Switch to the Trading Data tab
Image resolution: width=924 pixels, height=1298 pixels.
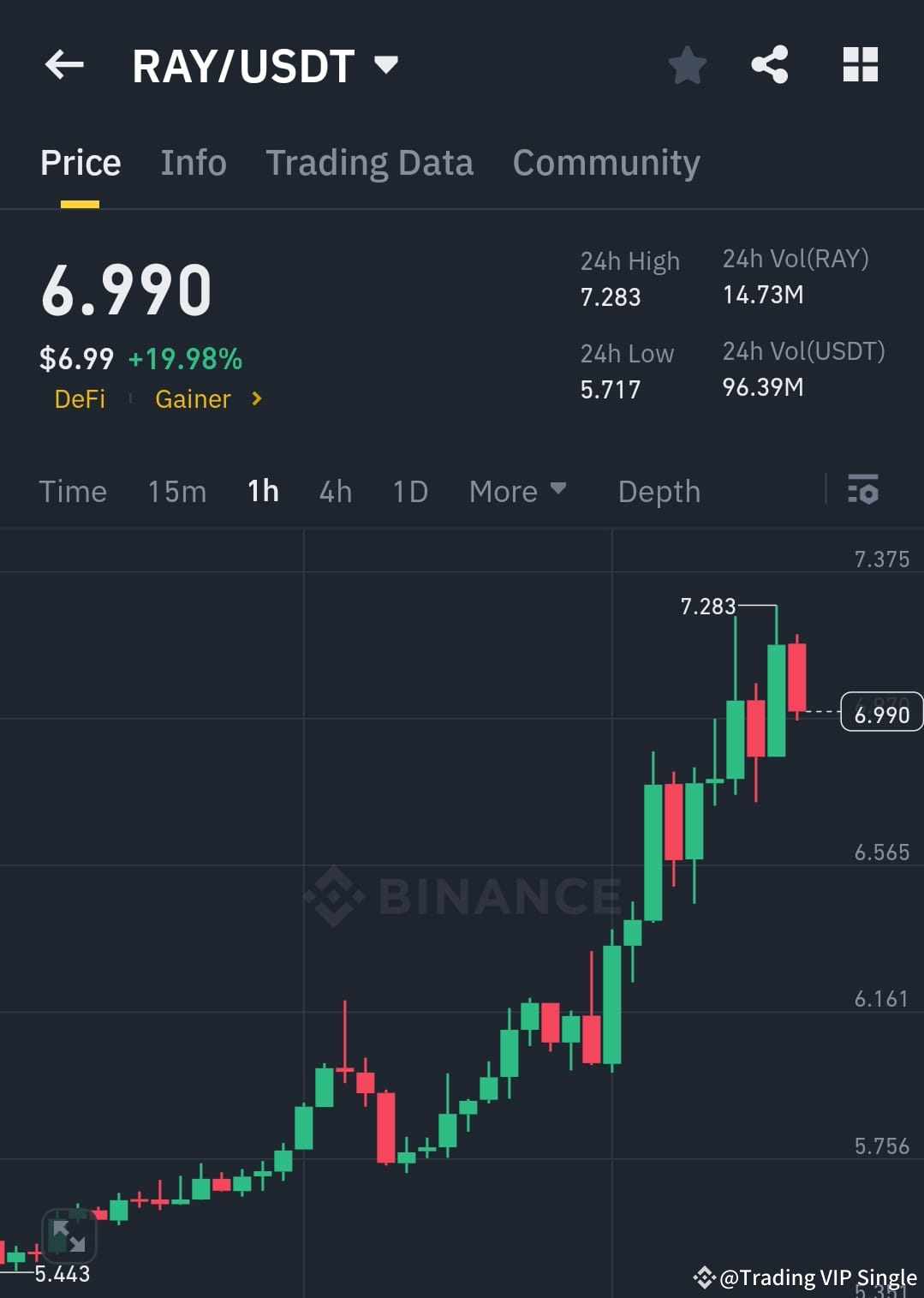click(x=370, y=162)
